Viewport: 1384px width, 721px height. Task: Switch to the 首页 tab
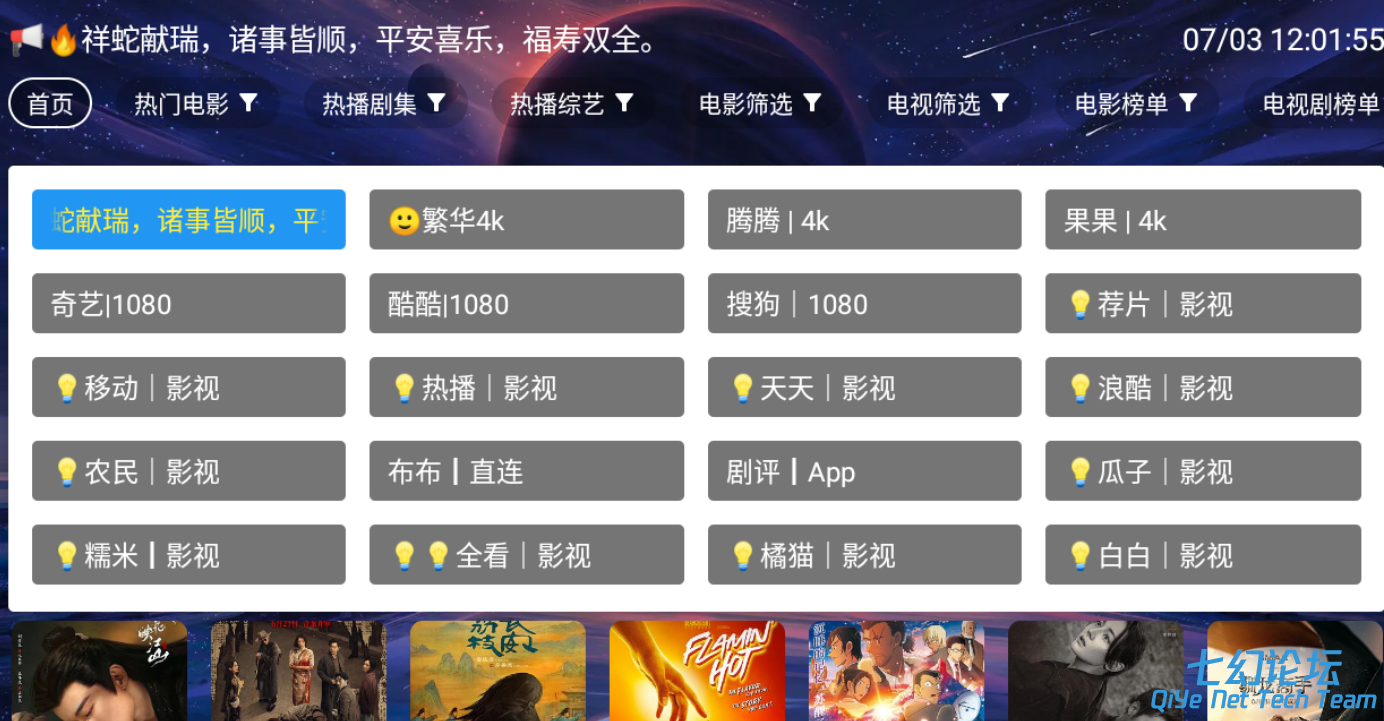[50, 104]
